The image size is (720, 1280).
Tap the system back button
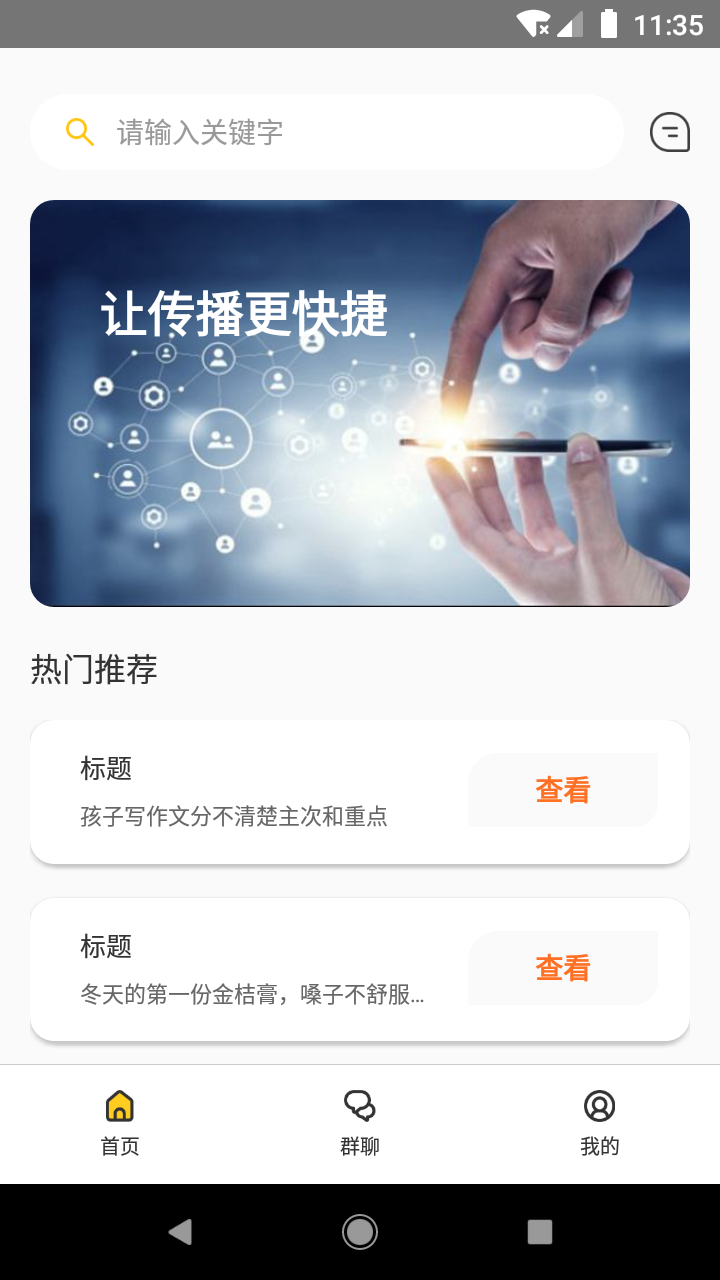pos(180,1232)
